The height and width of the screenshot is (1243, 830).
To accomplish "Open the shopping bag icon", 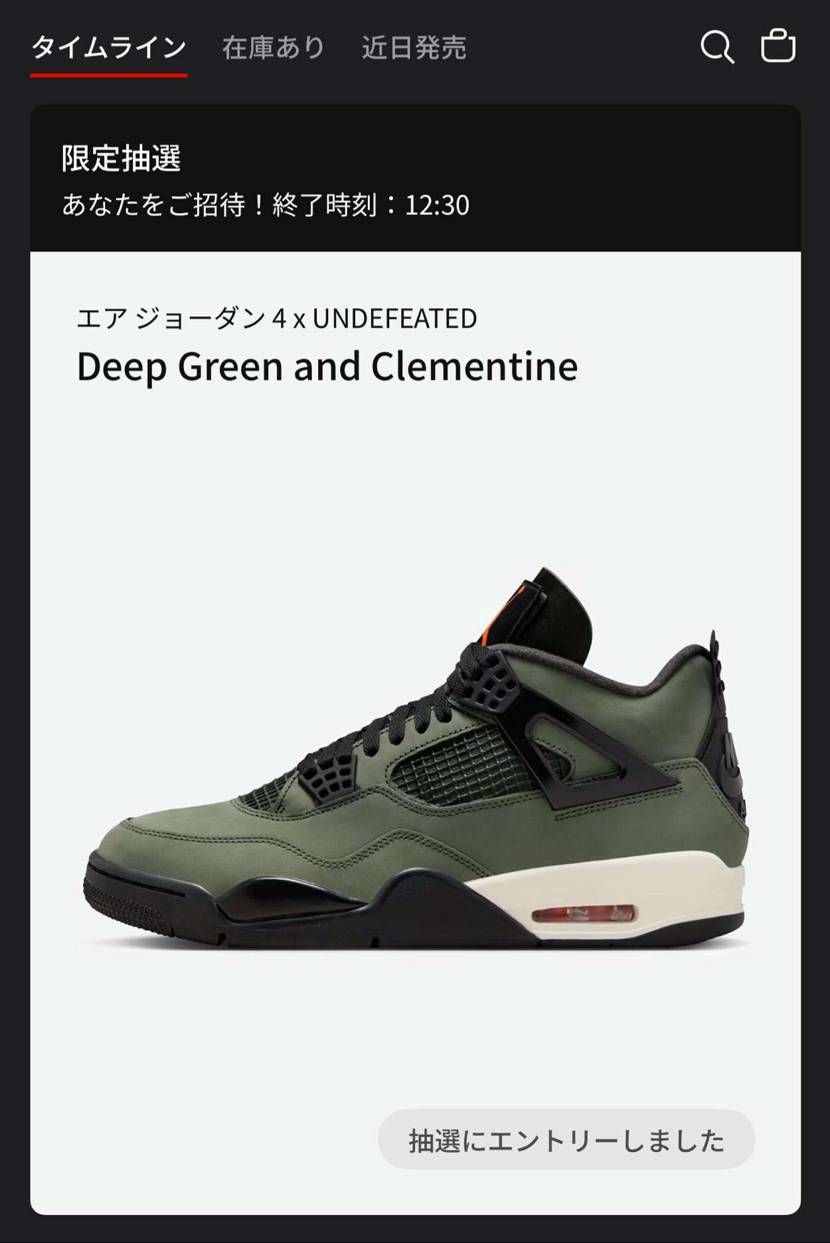I will coord(778,47).
